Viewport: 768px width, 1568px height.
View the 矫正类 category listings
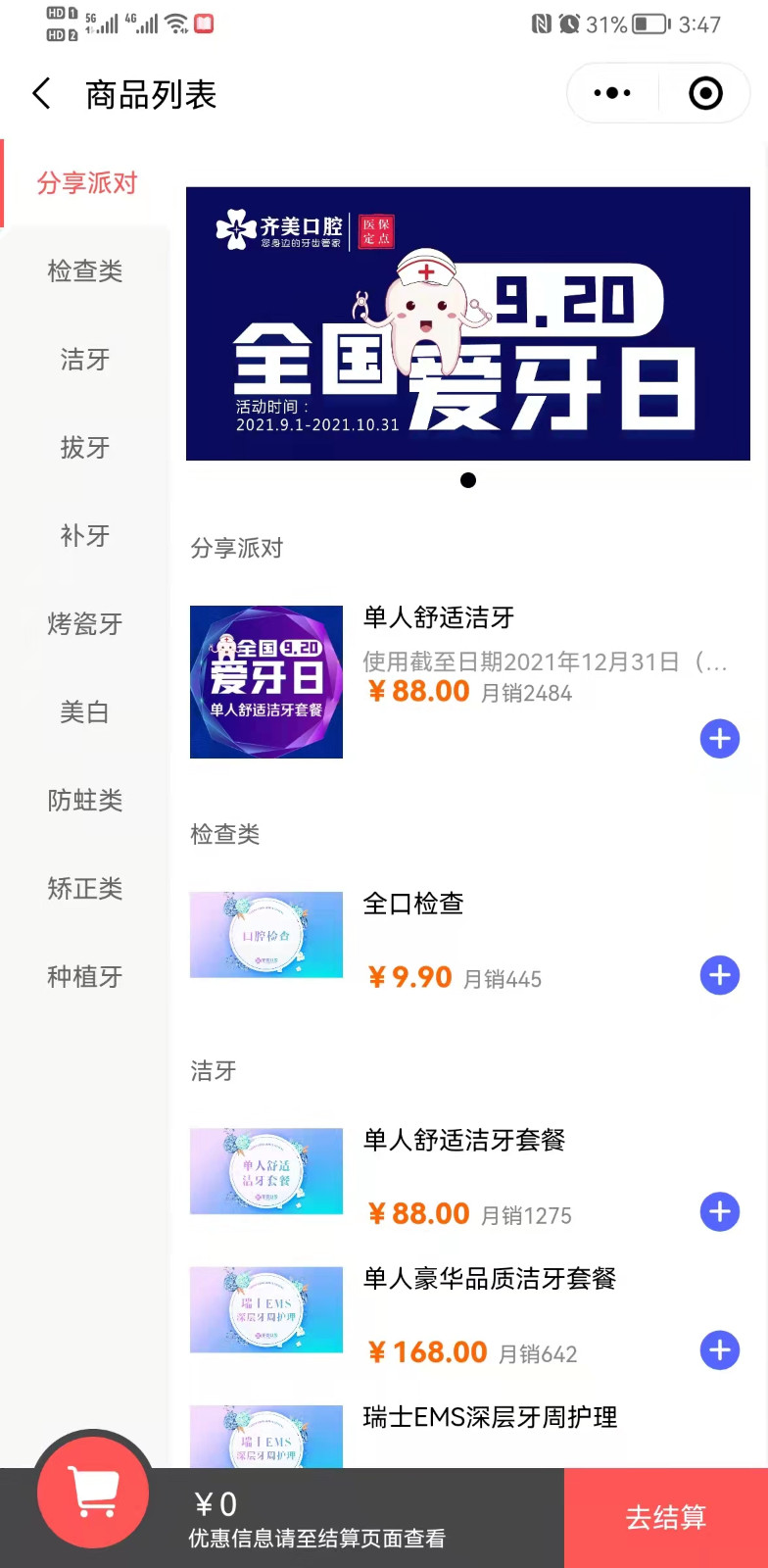click(84, 889)
